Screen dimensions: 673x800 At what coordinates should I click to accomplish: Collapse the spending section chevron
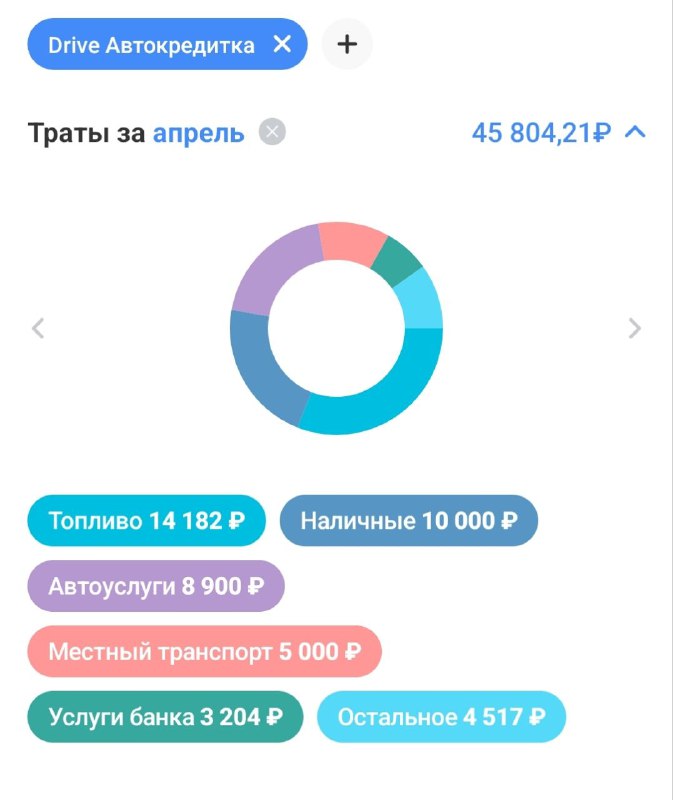[635, 132]
